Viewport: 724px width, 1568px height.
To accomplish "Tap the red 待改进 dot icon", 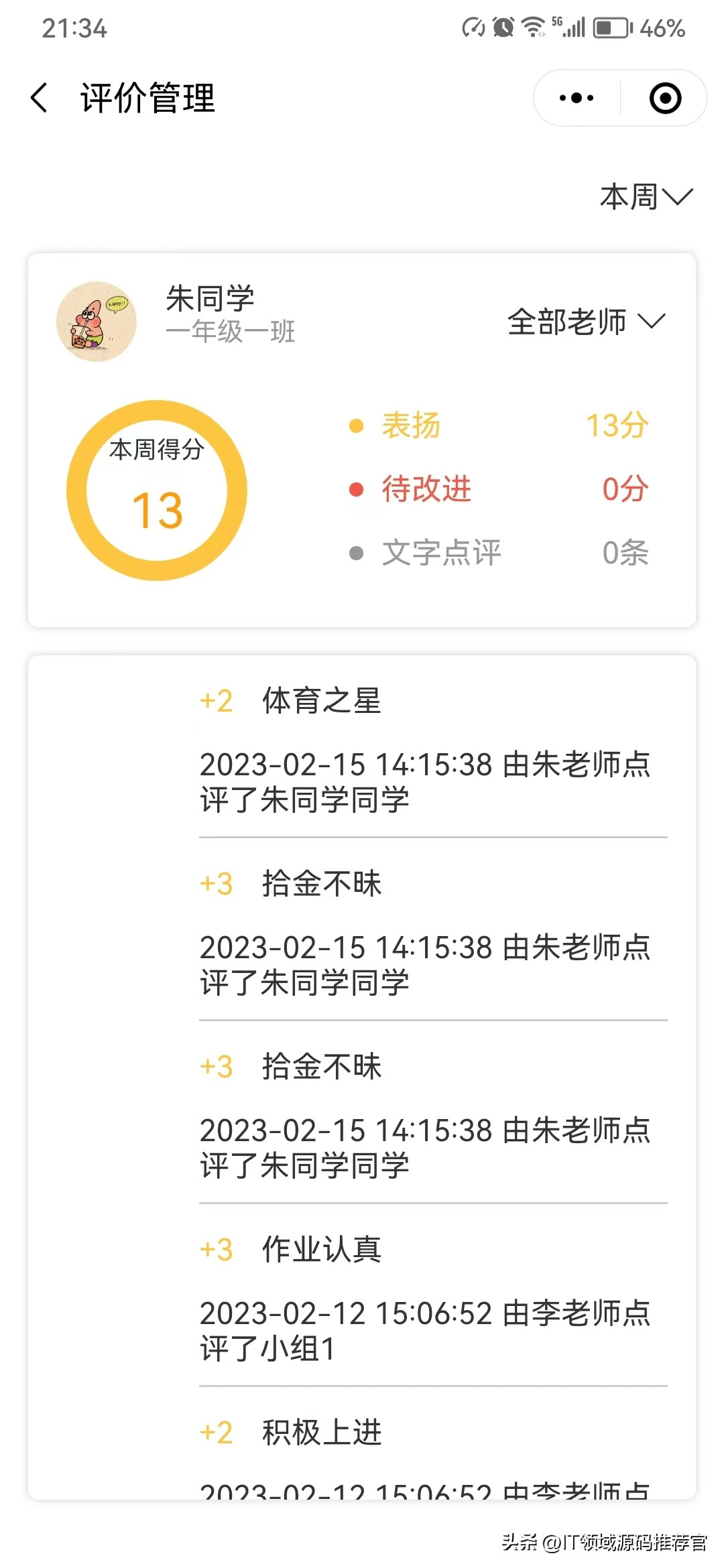I will 357,490.
